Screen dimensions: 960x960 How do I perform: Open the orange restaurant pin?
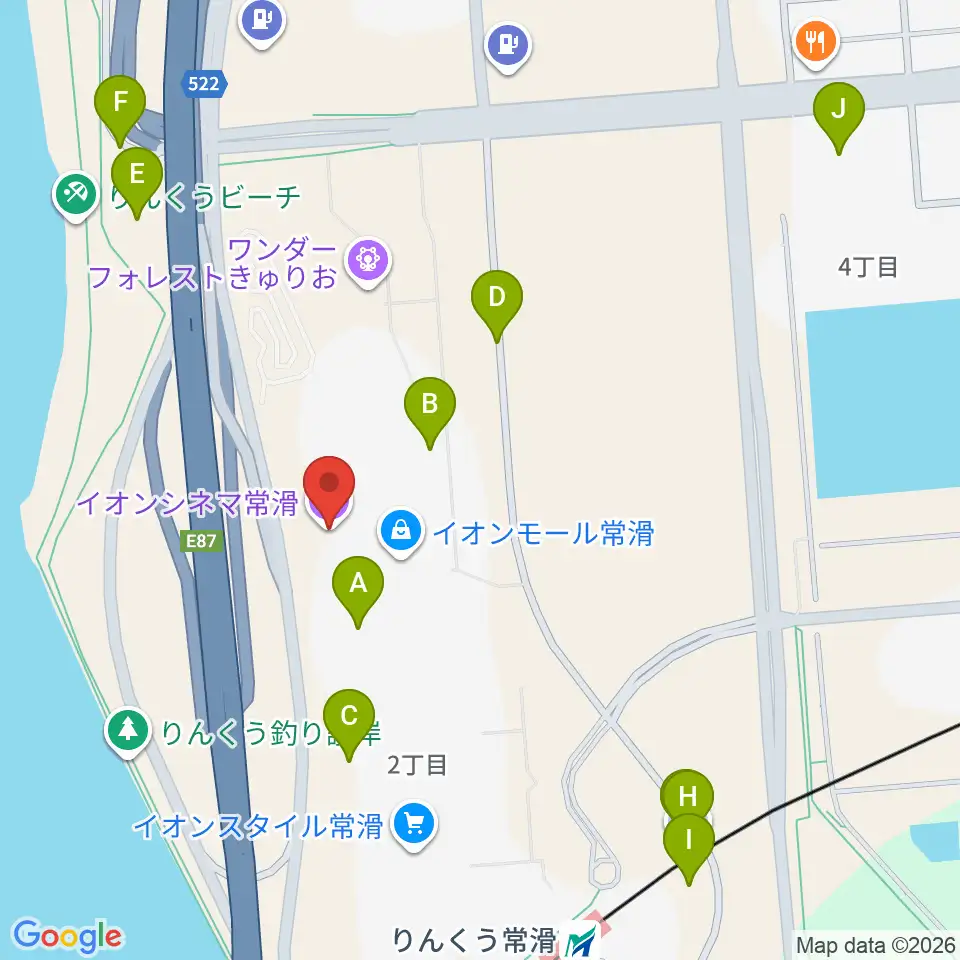point(816,44)
